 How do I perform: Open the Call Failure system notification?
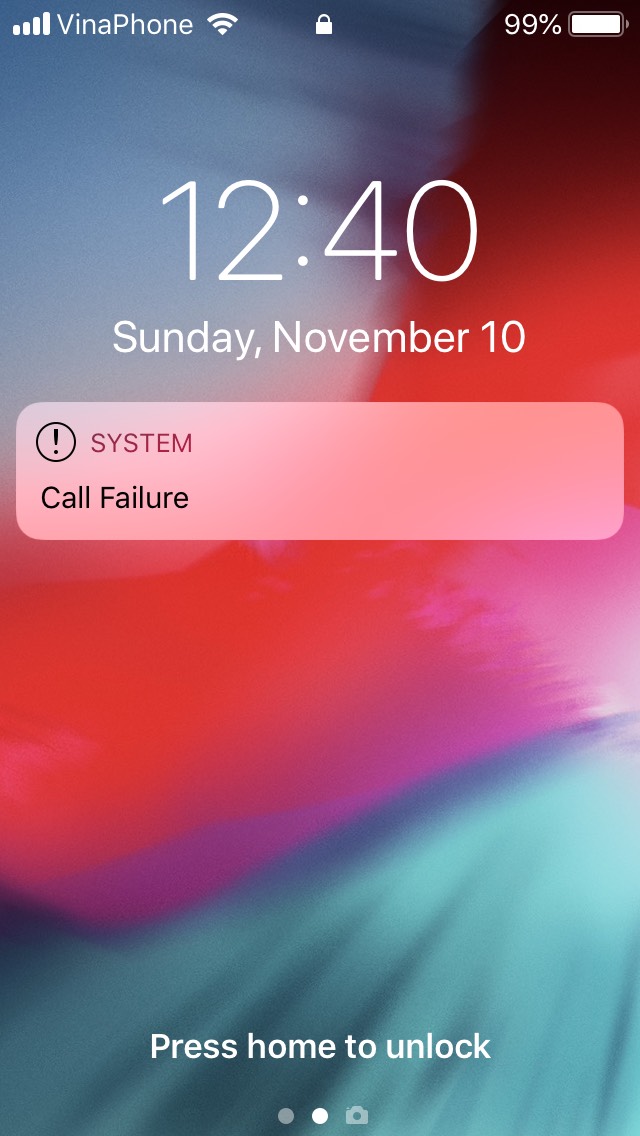tap(320, 470)
